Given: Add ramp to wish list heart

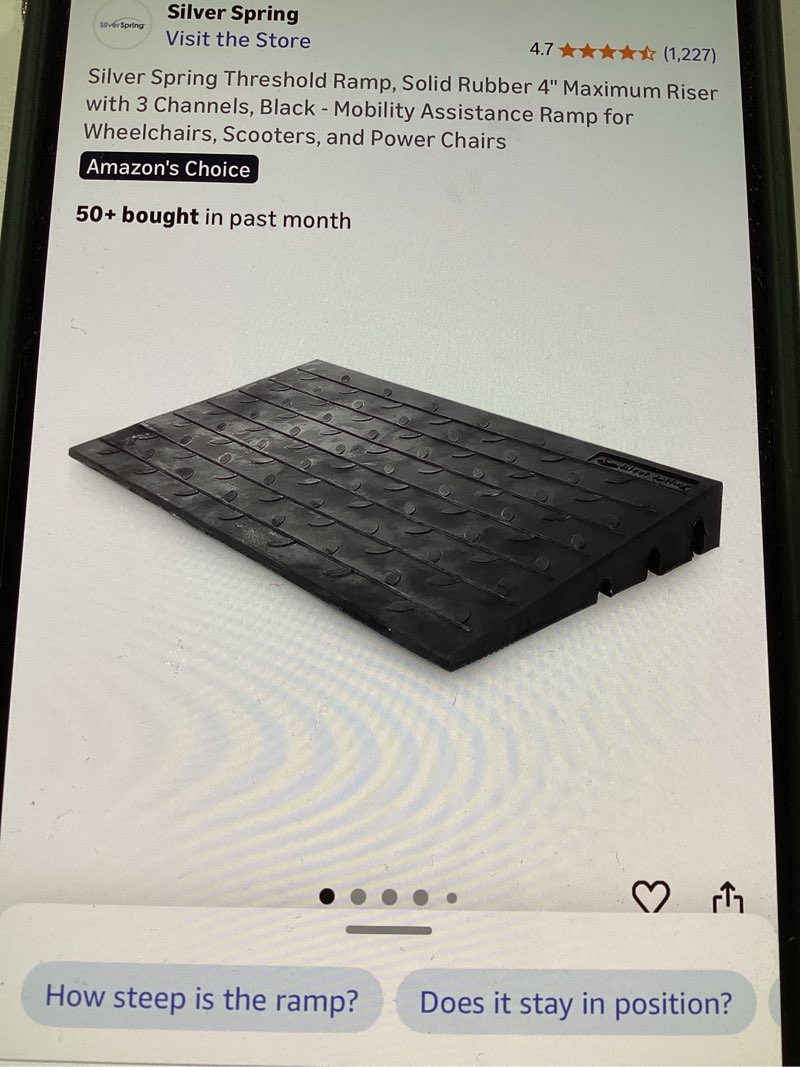Looking at the screenshot, I should 652,896.
